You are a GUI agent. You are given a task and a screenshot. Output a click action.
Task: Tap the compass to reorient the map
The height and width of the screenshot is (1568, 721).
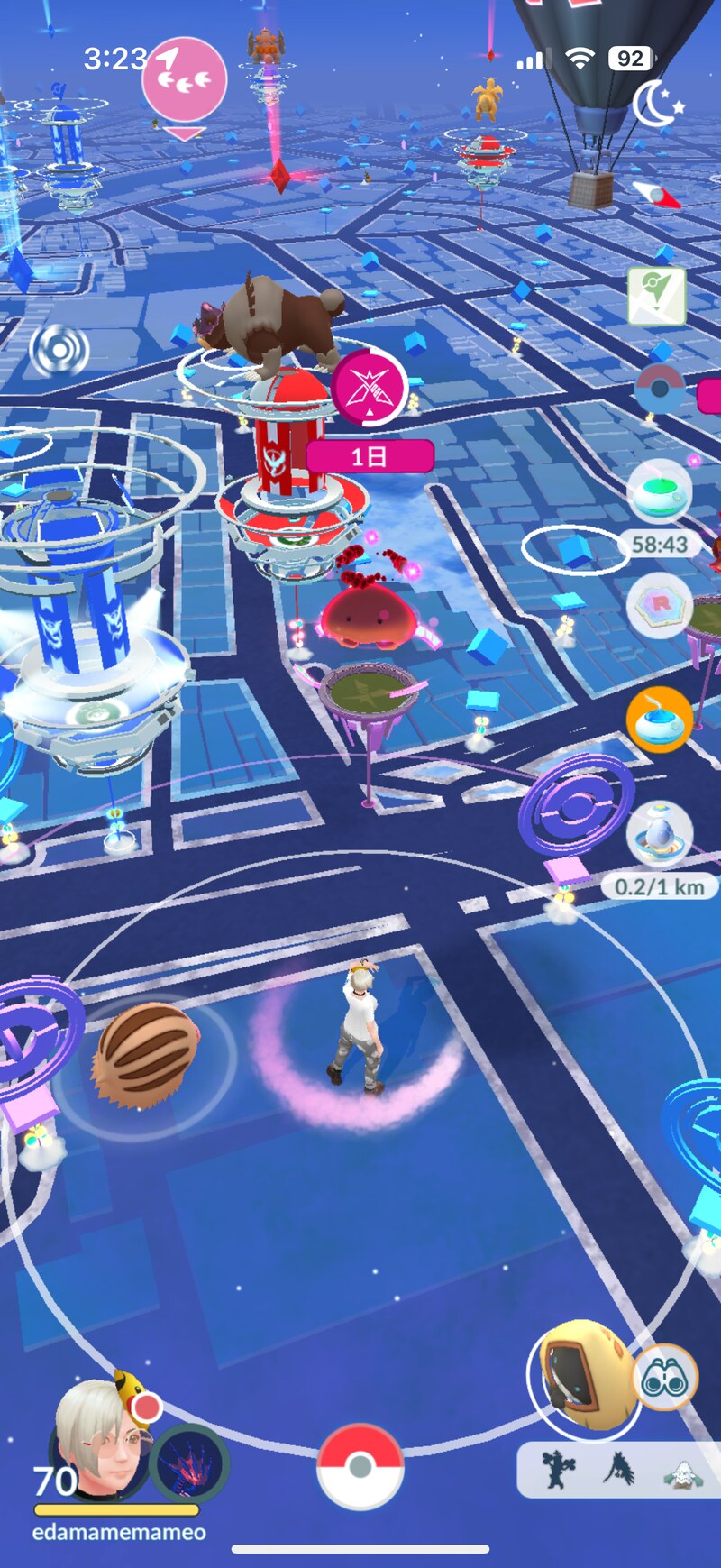pyautogui.click(x=658, y=195)
